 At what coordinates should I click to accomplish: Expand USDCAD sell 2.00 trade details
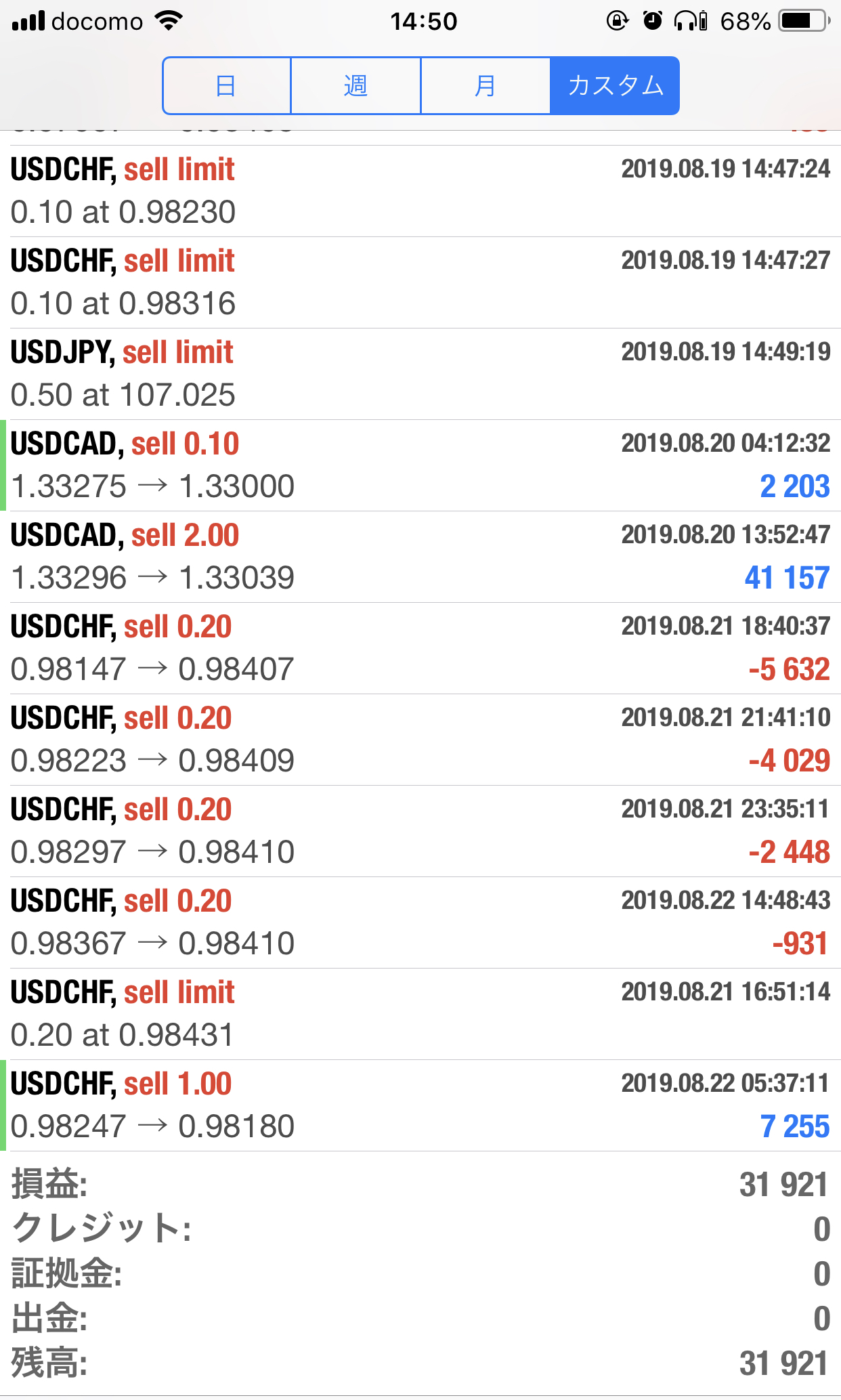click(420, 557)
